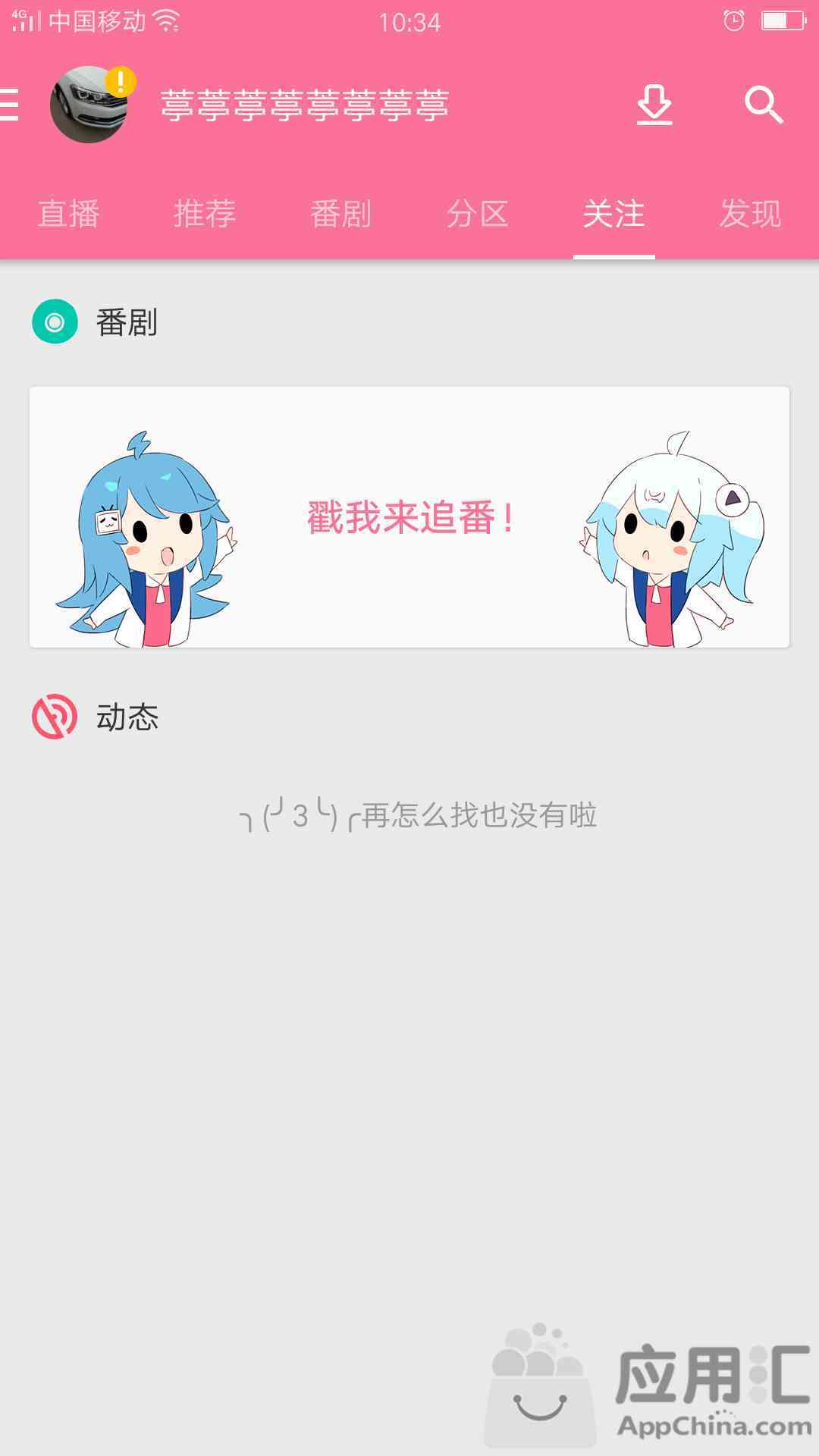The width and height of the screenshot is (819, 1456).
Task: Open the drawer menu button
Action: click(11, 105)
